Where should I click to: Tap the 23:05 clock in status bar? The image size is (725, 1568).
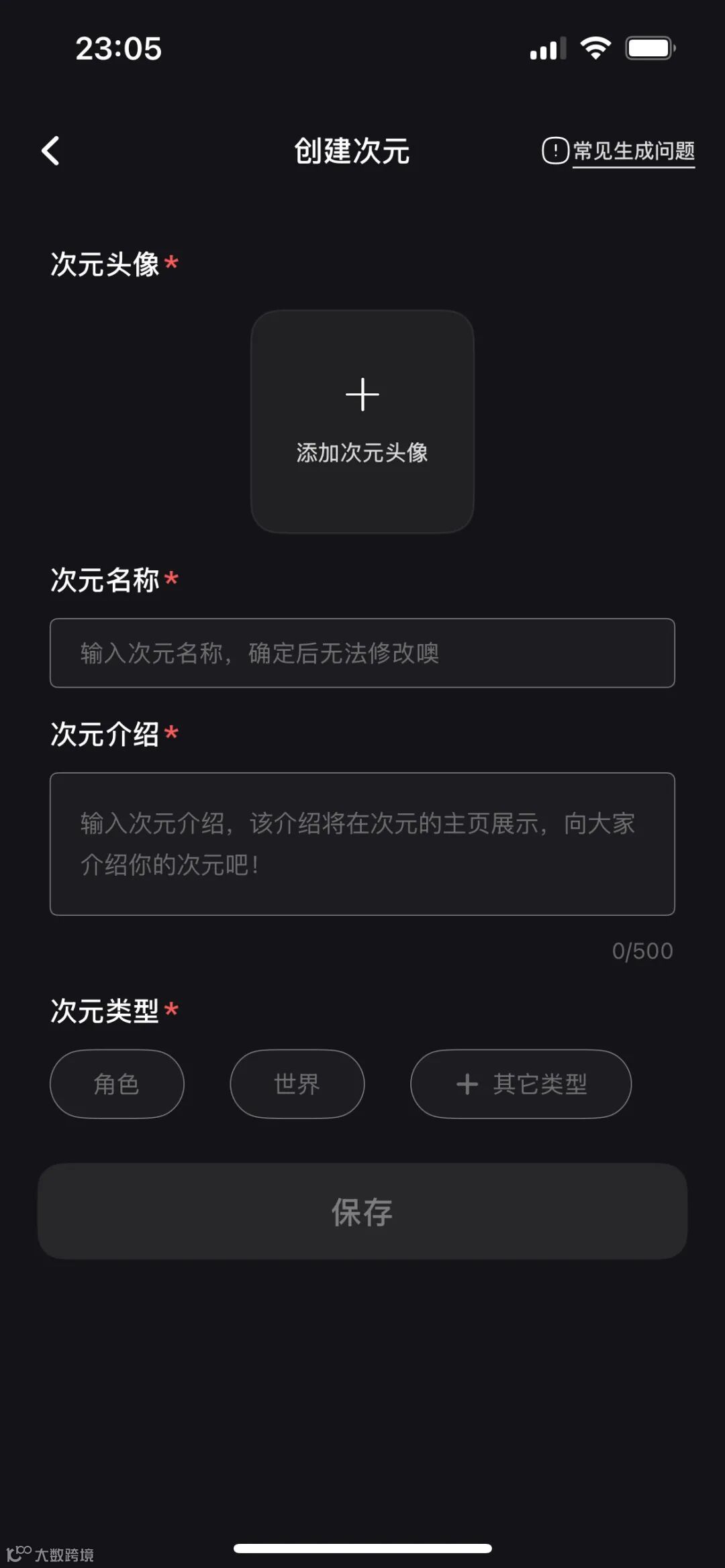118,48
